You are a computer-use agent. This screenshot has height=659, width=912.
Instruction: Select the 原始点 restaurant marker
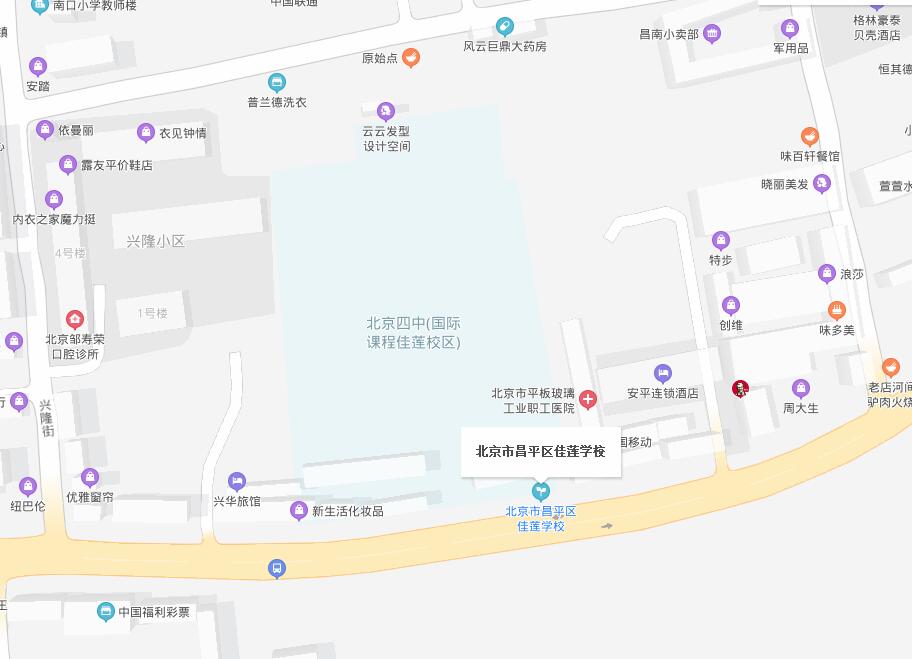click(x=411, y=58)
